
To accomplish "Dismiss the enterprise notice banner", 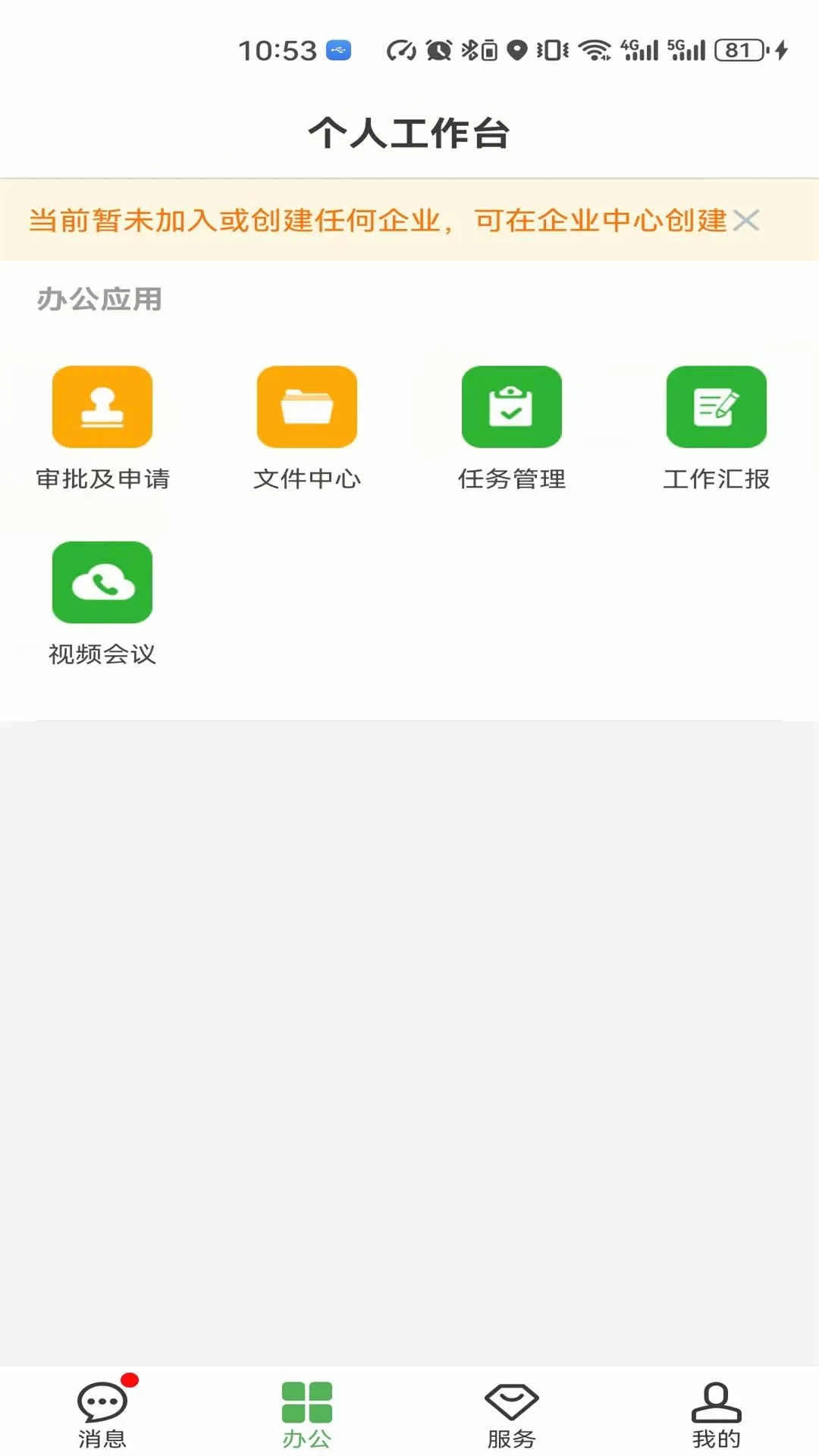I will pos(748,220).
